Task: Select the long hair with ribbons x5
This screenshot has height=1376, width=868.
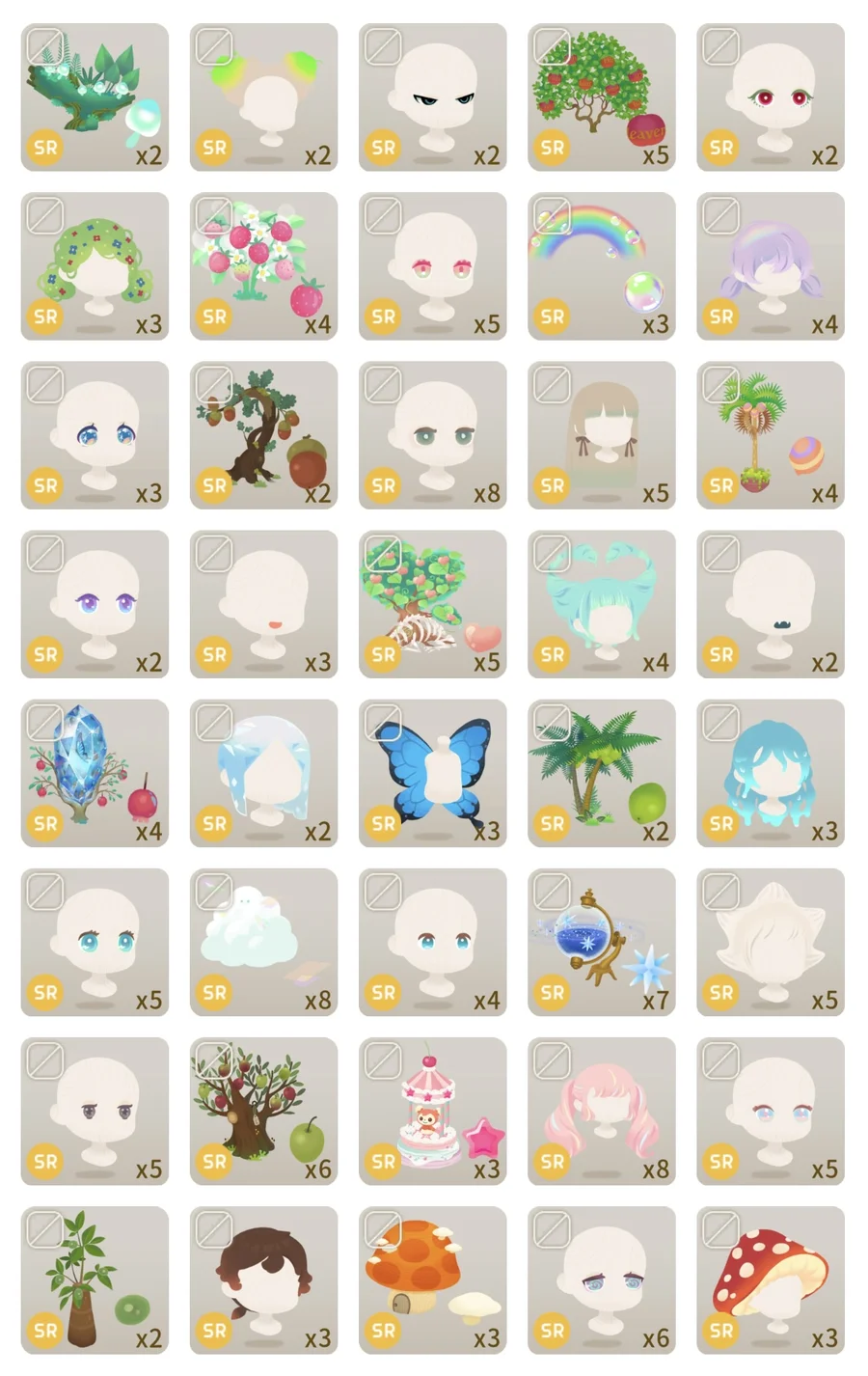Action: click(x=601, y=435)
